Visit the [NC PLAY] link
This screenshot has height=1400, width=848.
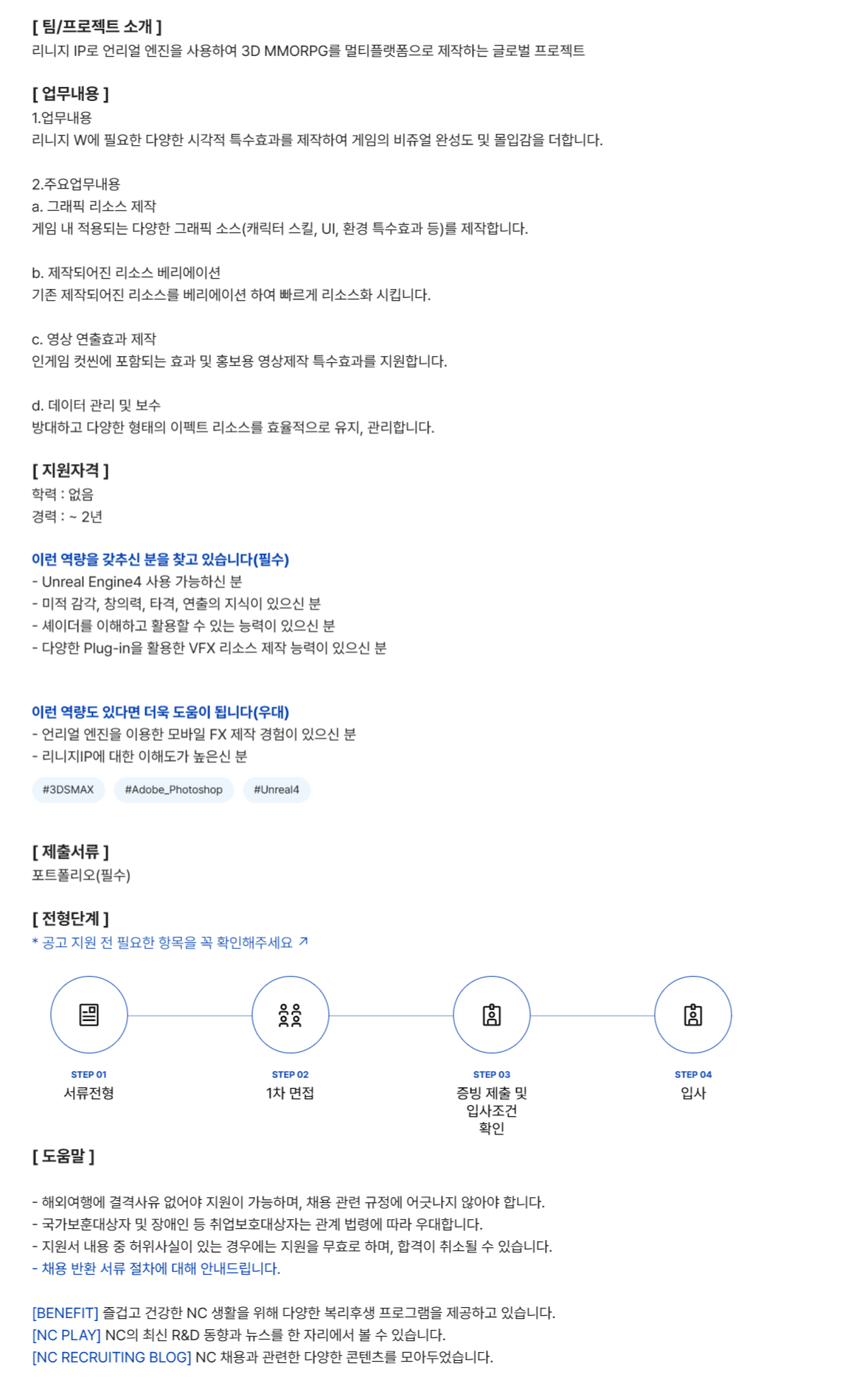[x=66, y=1334]
